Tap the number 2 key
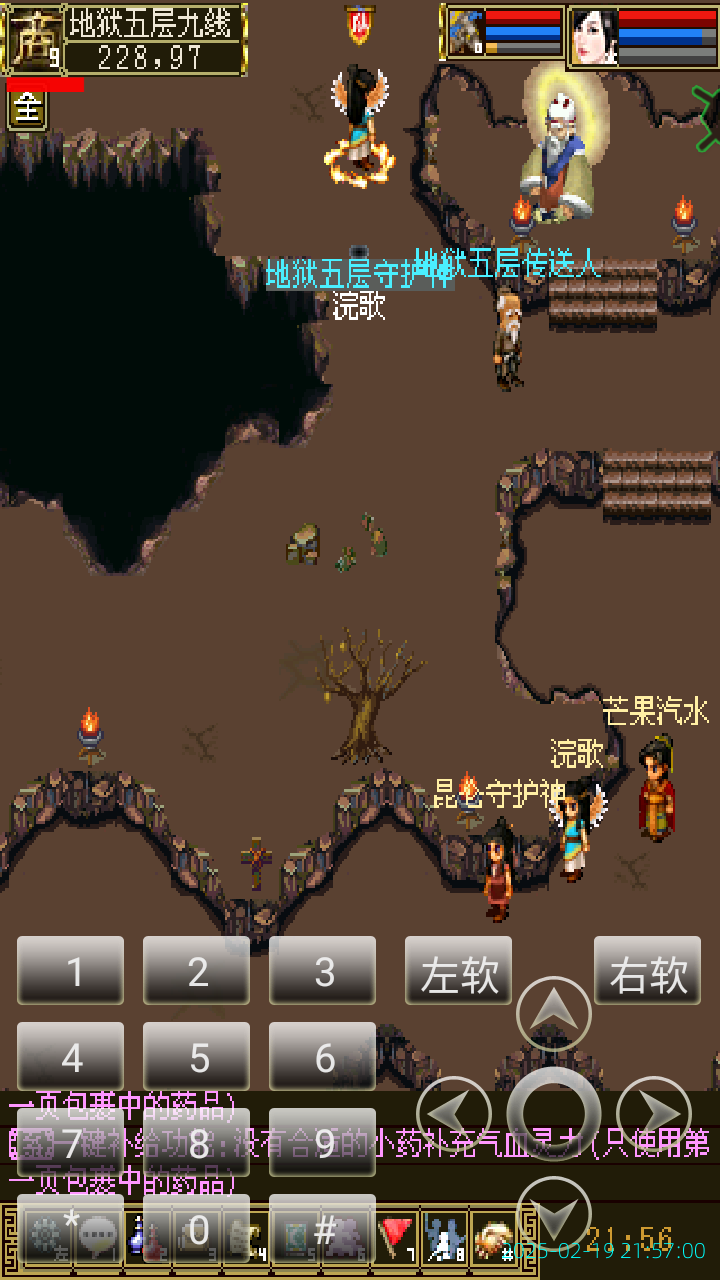Image resolution: width=720 pixels, height=1280 pixels. pyautogui.click(x=197, y=971)
